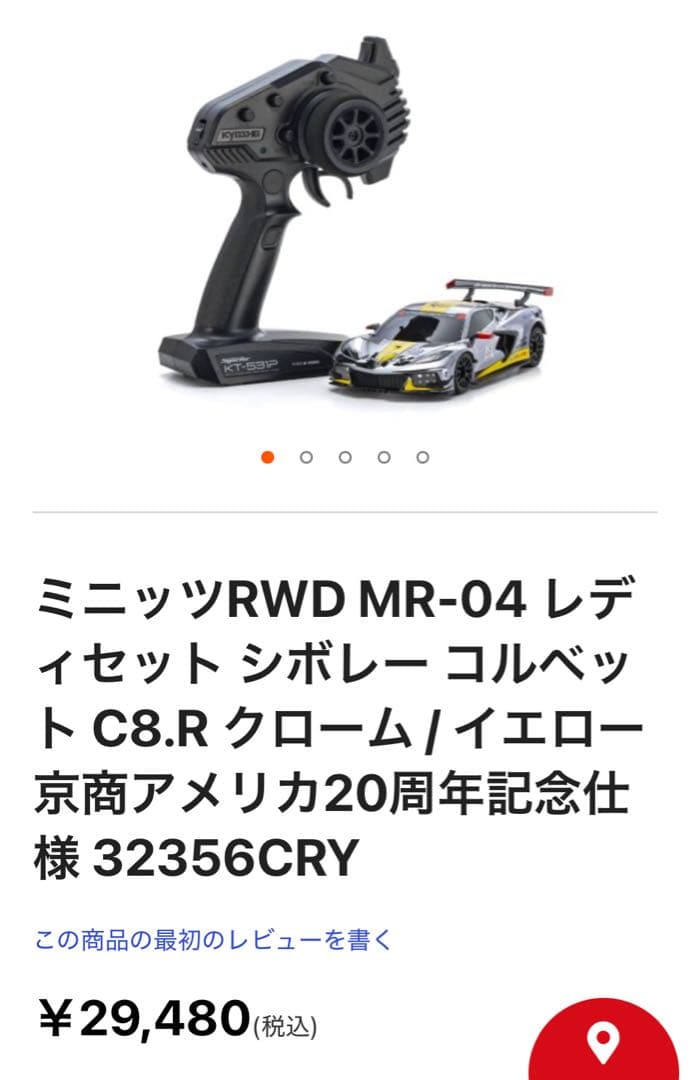Show the last product image via its dot
The width and height of the screenshot is (691, 1080).
(423, 457)
